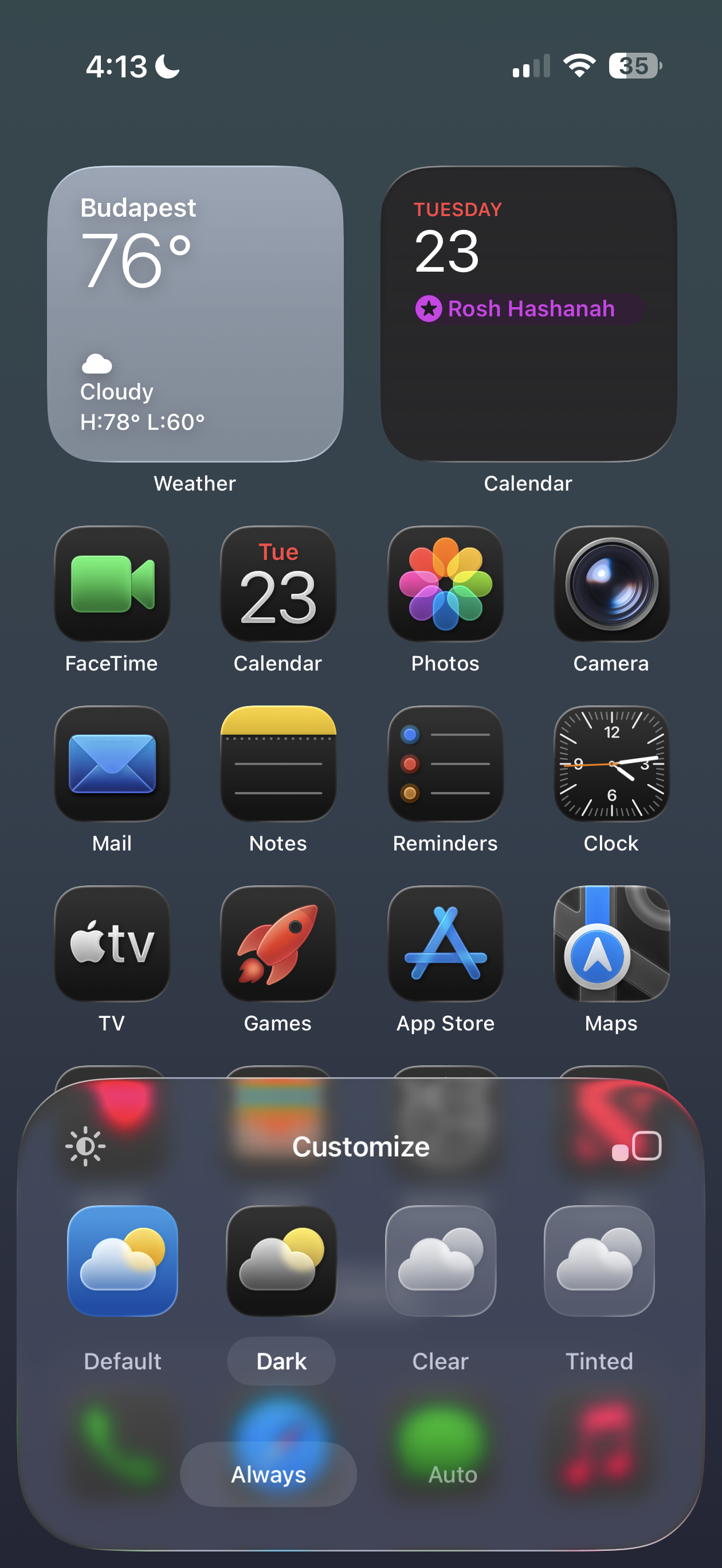Image resolution: width=722 pixels, height=1568 pixels.
Task: Launch the Camera app
Action: coord(611,584)
